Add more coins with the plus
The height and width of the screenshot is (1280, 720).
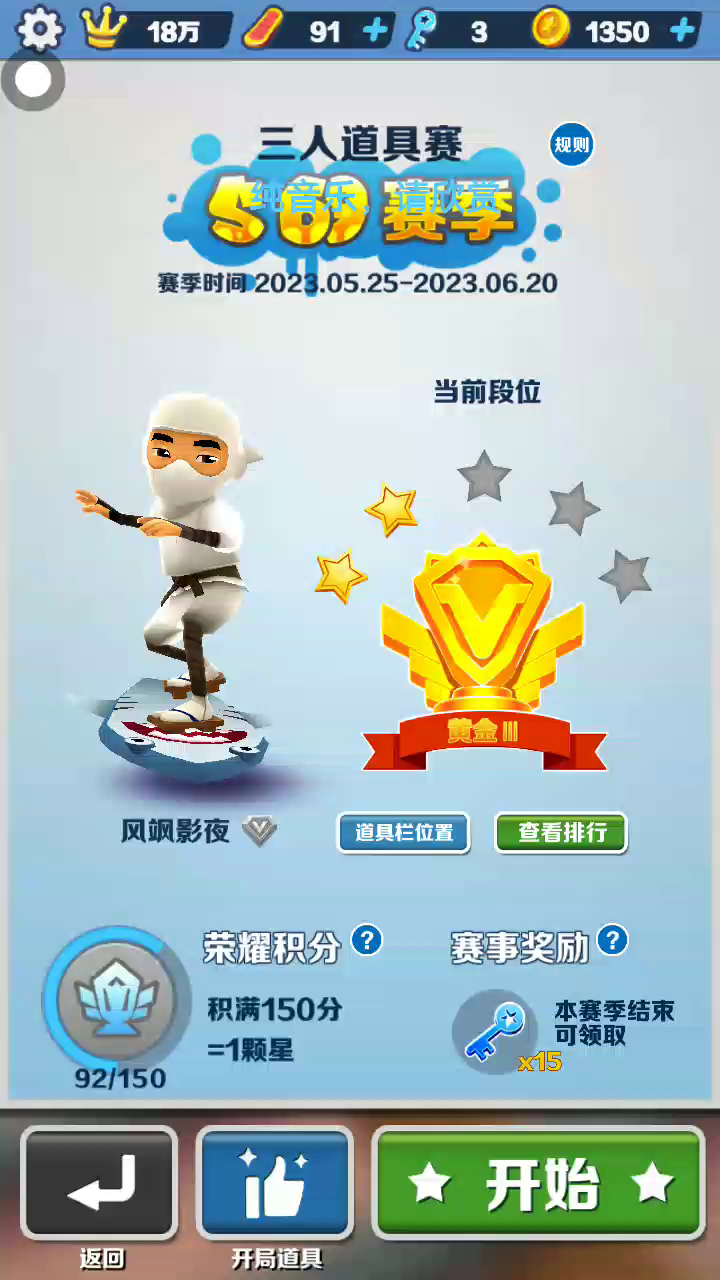682,31
